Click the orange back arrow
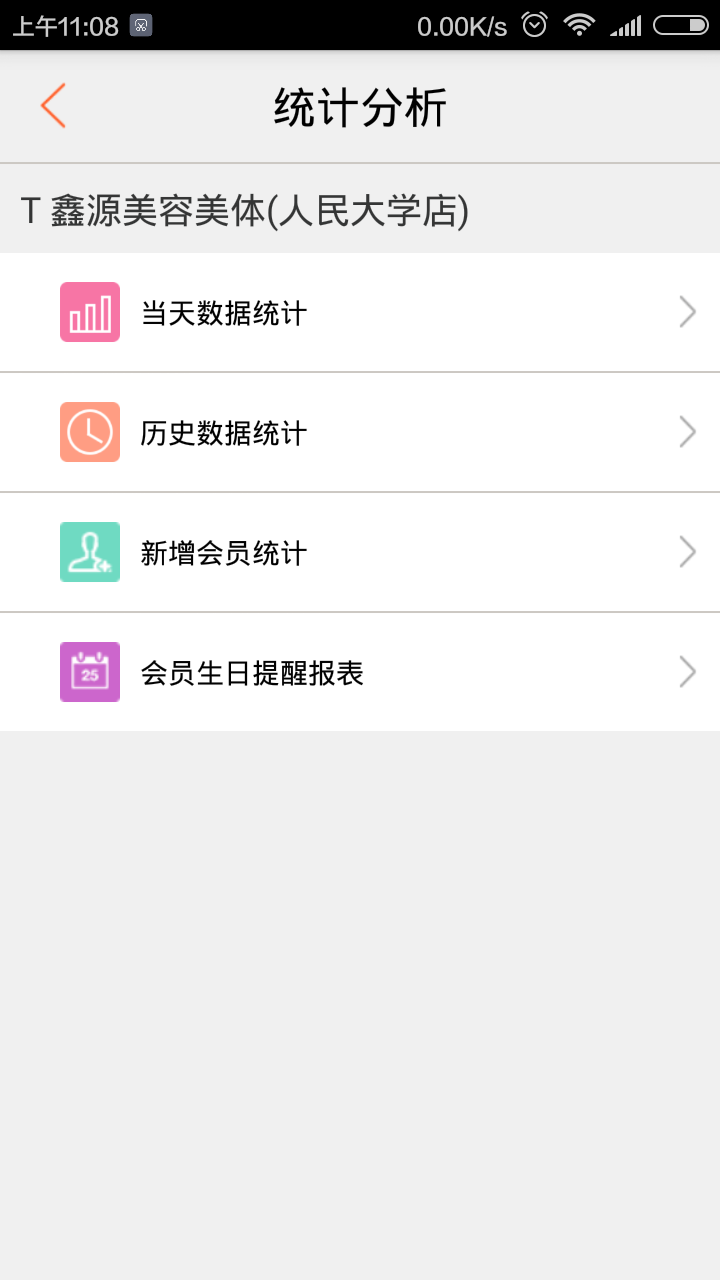The image size is (720, 1280). coord(52,105)
